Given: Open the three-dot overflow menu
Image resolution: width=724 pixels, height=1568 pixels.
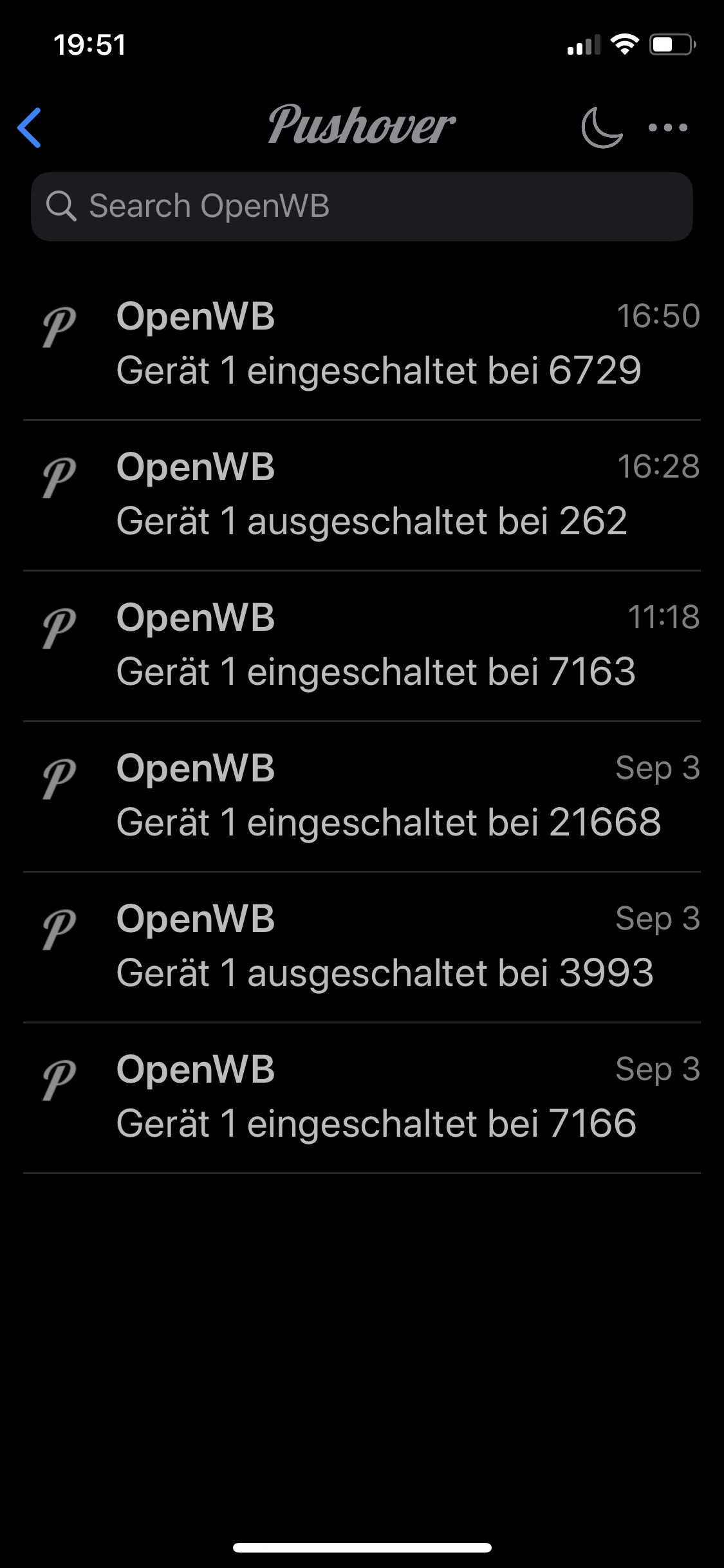Looking at the screenshot, I should pos(668,127).
